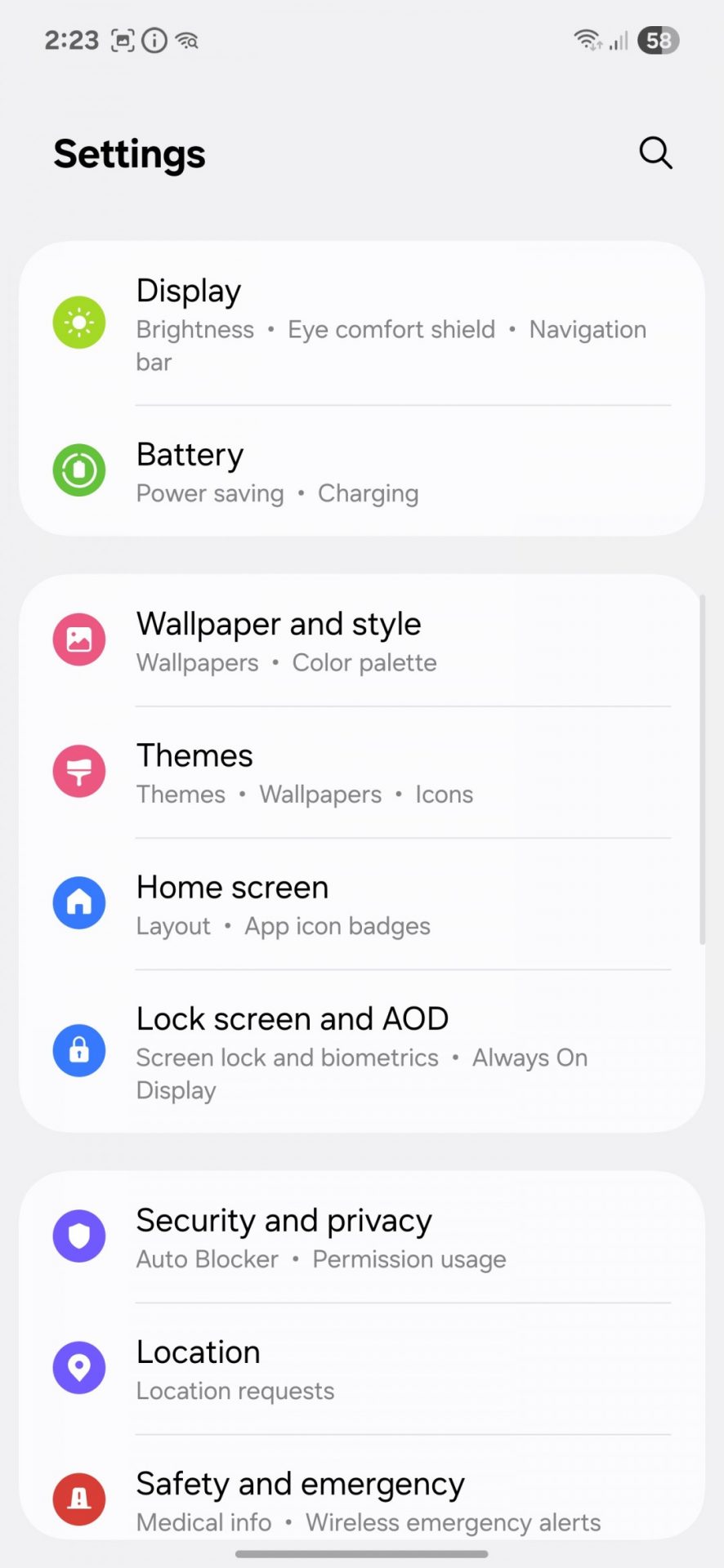Go to Wallpaper and style
This screenshot has height=1568, width=724.
[361, 641]
